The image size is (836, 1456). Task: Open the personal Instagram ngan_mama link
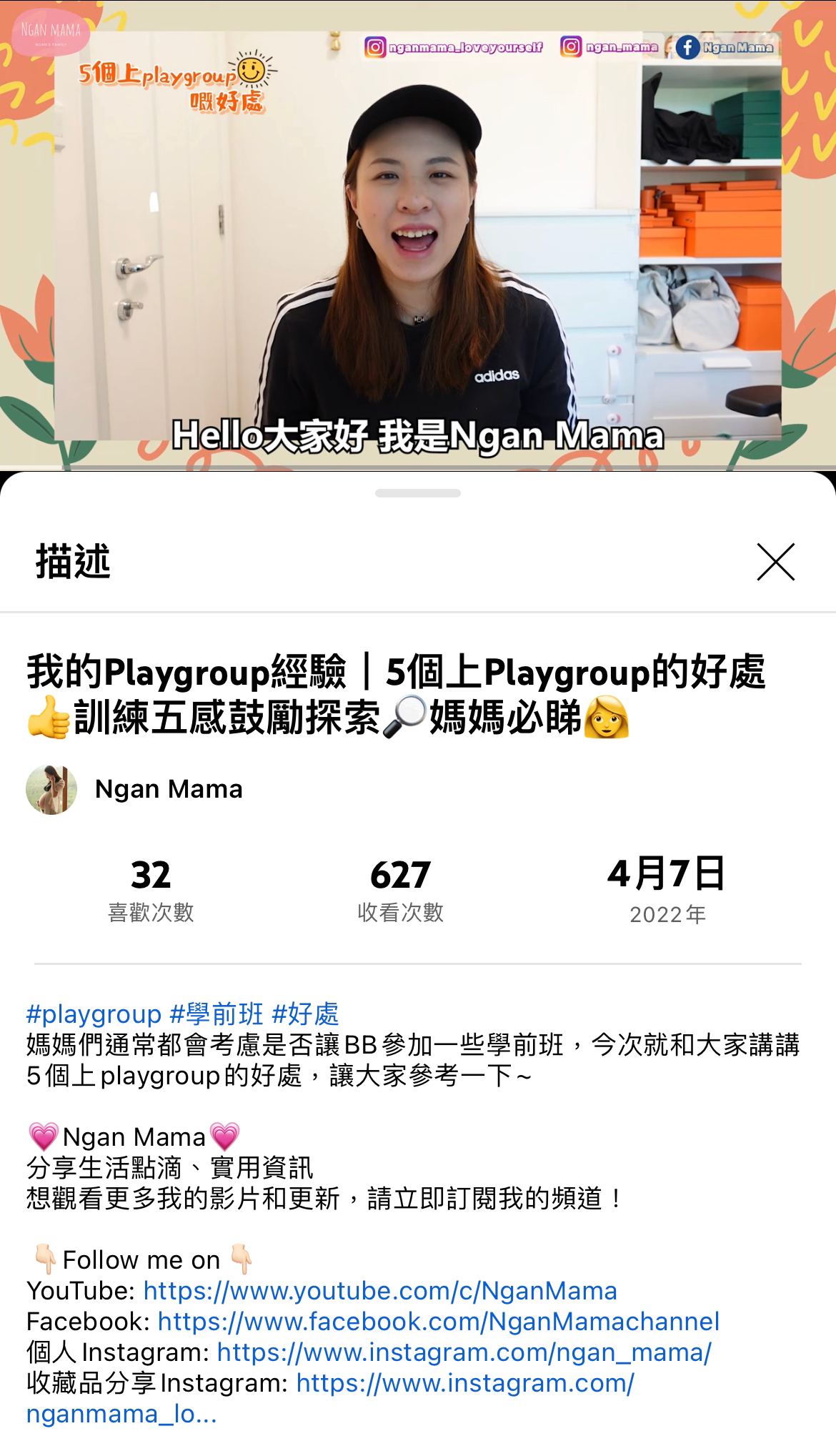click(x=464, y=1352)
